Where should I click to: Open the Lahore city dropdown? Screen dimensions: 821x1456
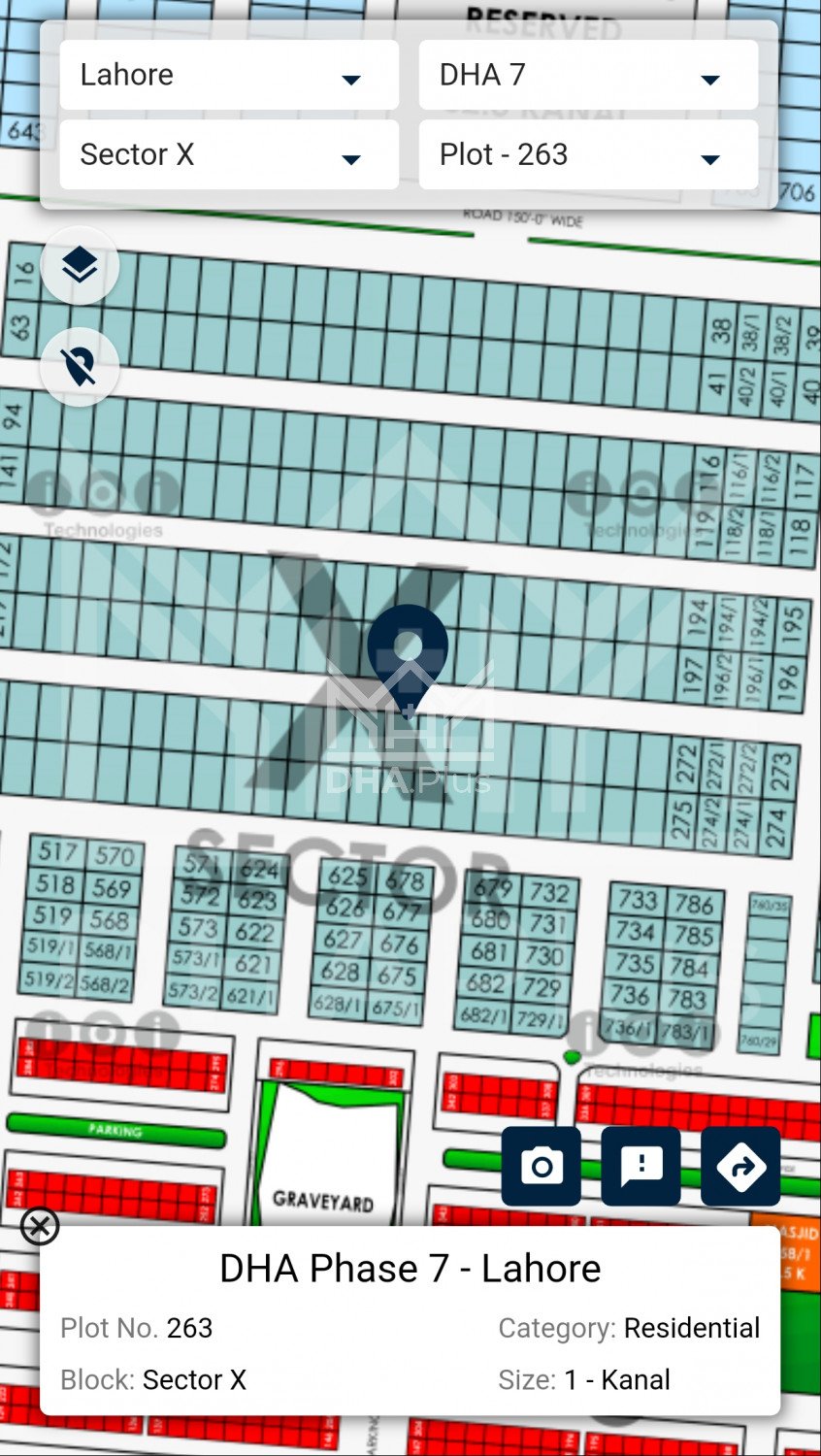pyautogui.click(x=229, y=75)
